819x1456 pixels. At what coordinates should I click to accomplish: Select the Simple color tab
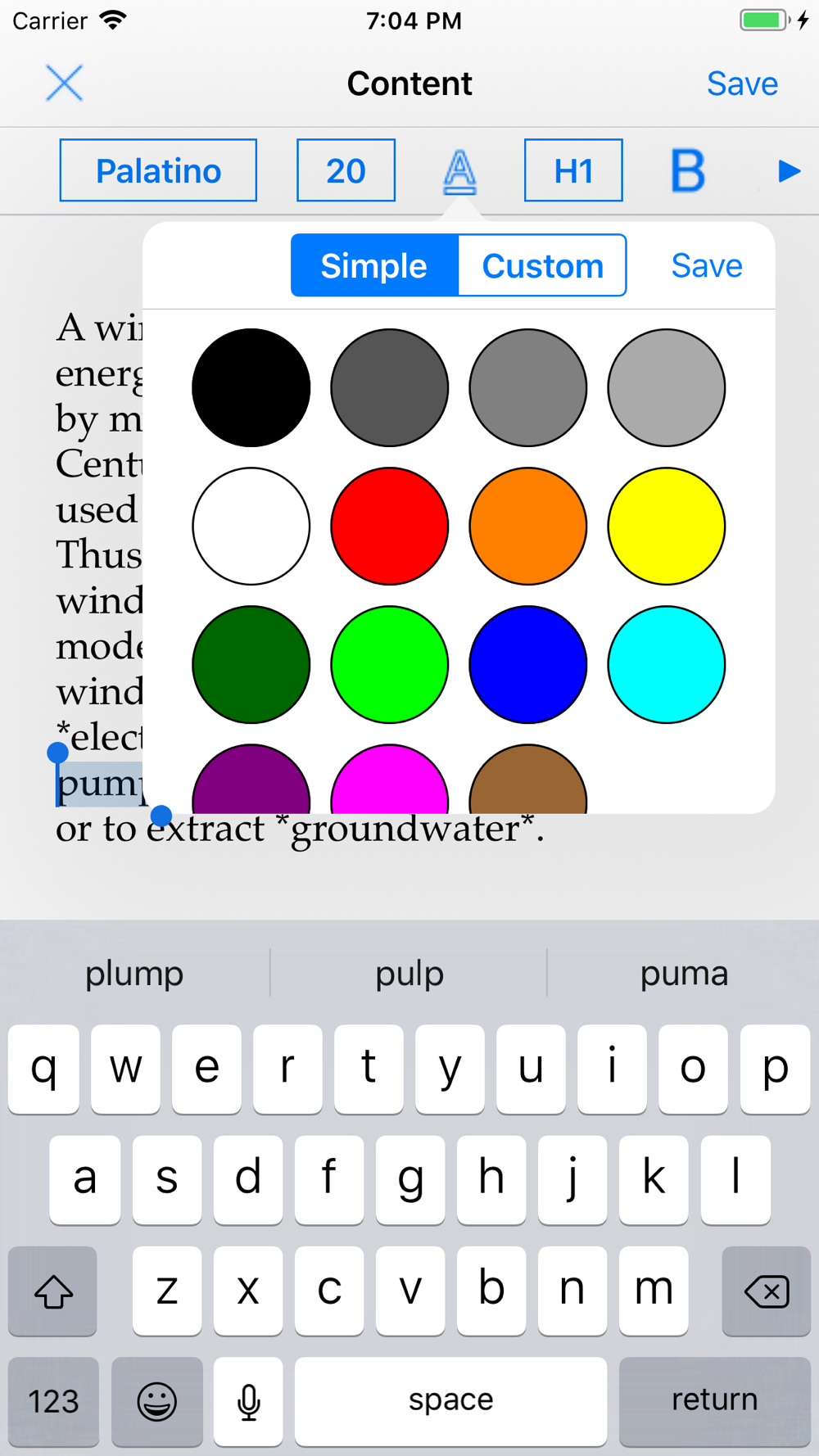pyautogui.click(x=374, y=265)
